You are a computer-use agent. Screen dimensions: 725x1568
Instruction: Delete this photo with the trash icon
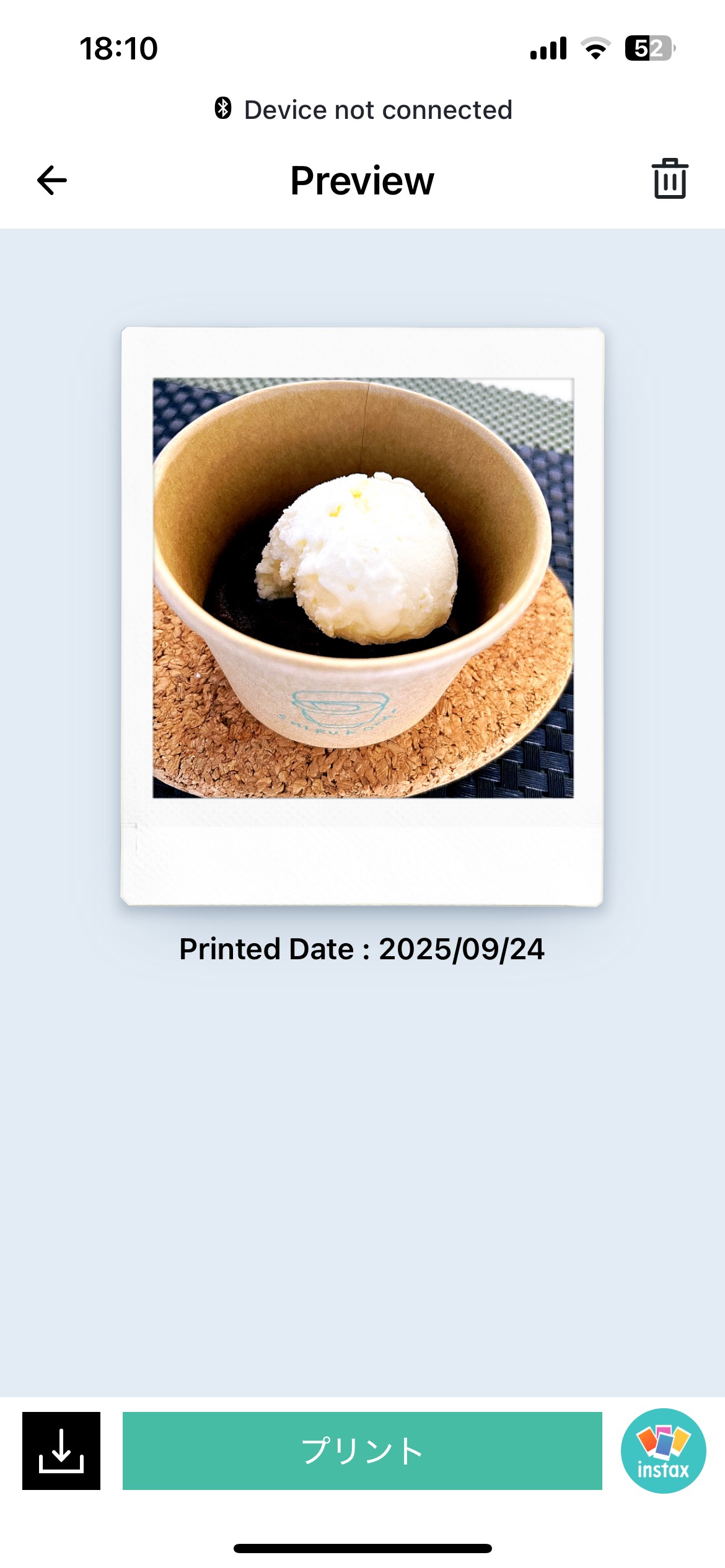[669, 179]
